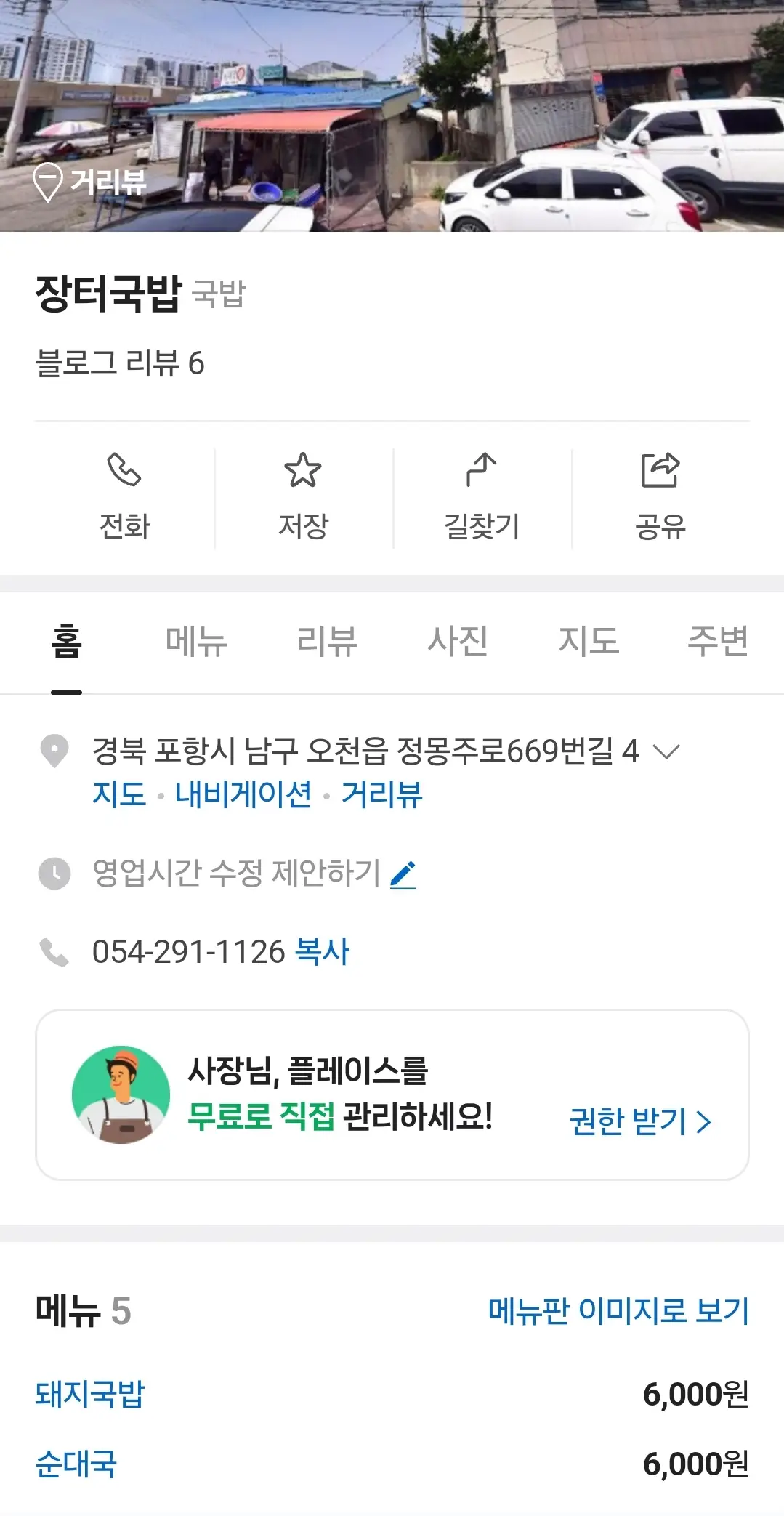The image size is (784, 1516).
Task: View the menu board via 메뉴판 이미지로 보기
Action: [618, 1310]
